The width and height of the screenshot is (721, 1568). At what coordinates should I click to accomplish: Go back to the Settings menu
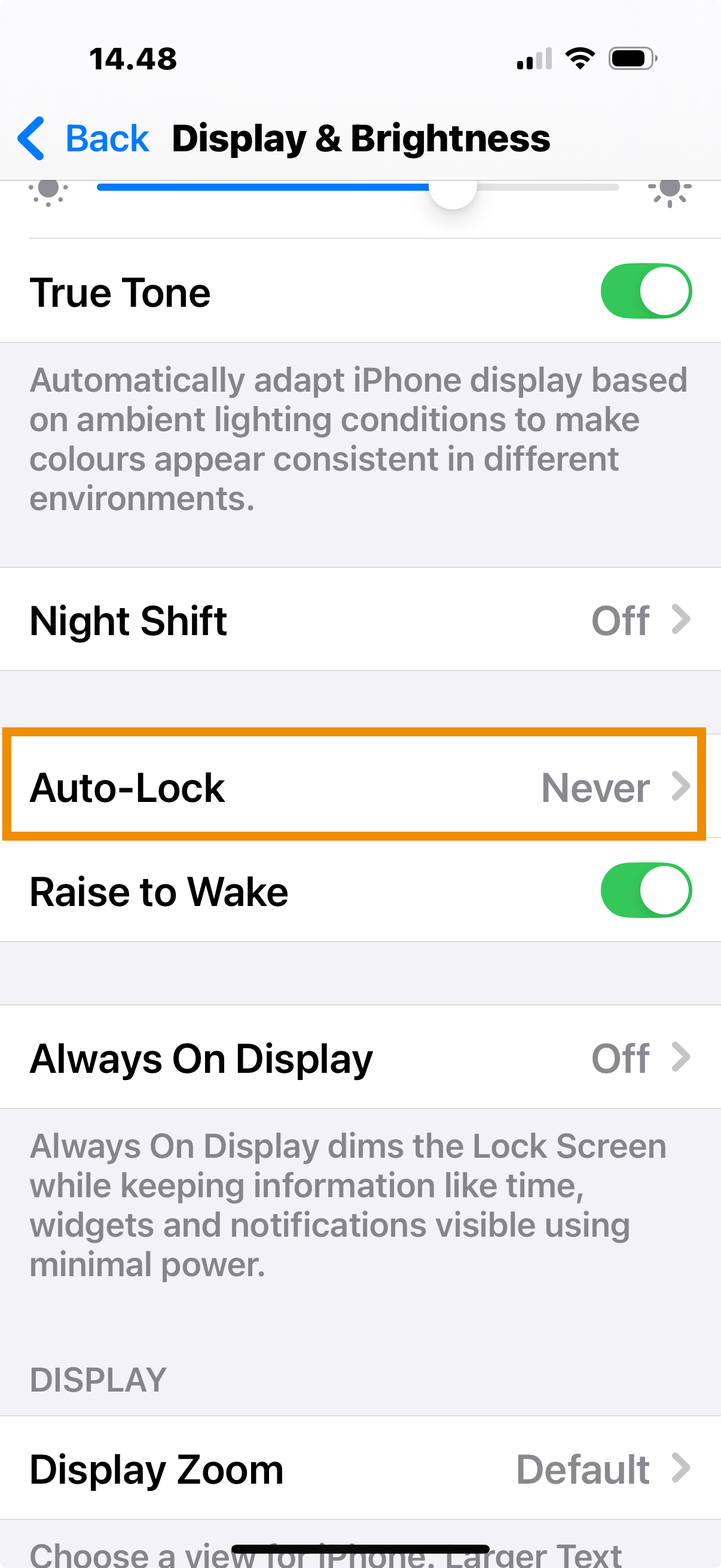click(84, 138)
